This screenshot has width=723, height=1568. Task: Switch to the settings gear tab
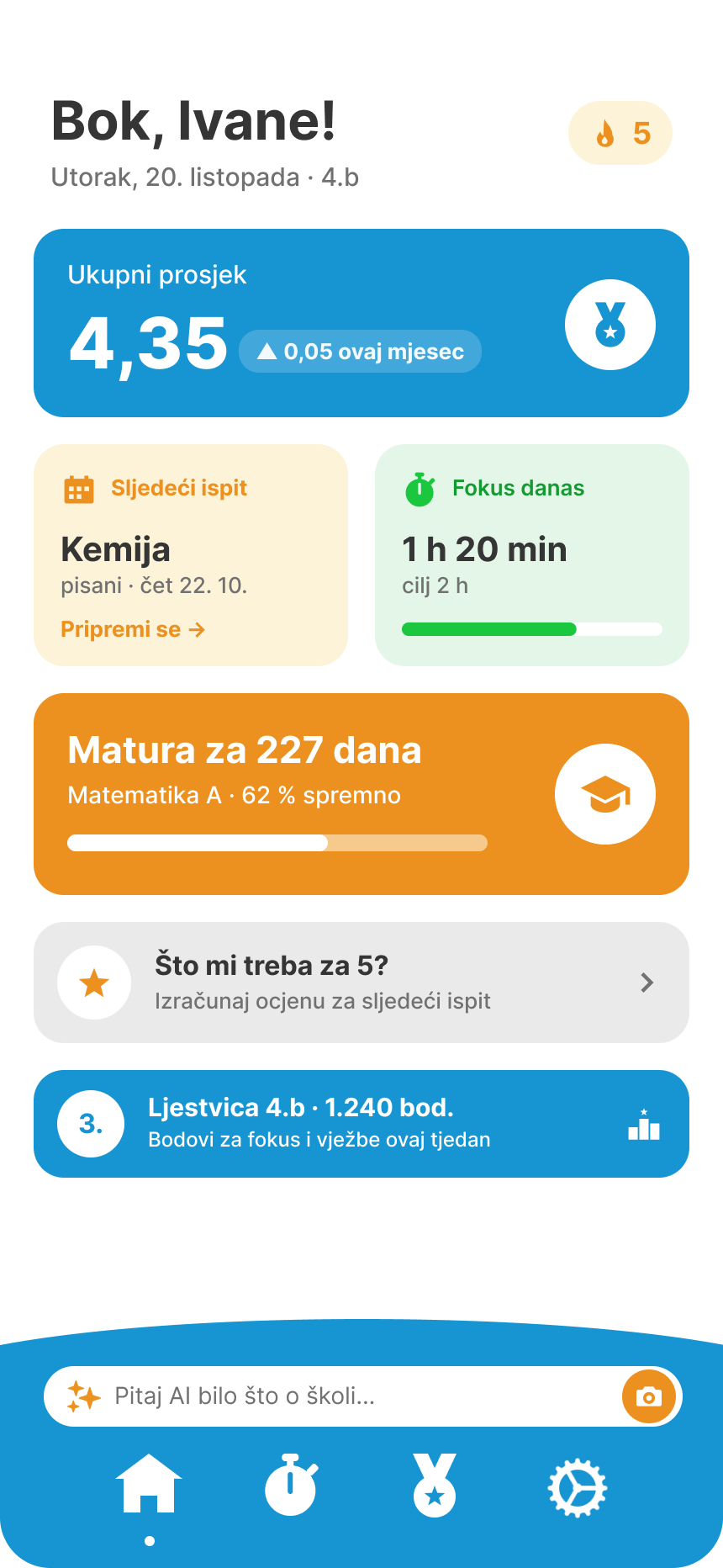[x=578, y=1488]
